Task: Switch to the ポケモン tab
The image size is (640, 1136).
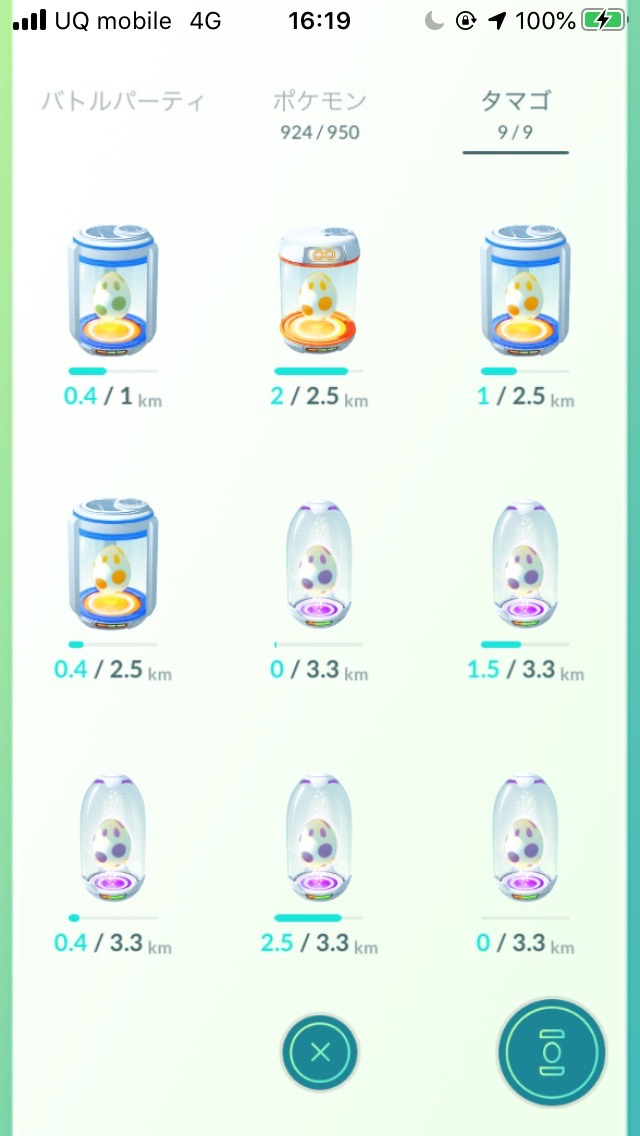Action: pyautogui.click(x=320, y=113)
